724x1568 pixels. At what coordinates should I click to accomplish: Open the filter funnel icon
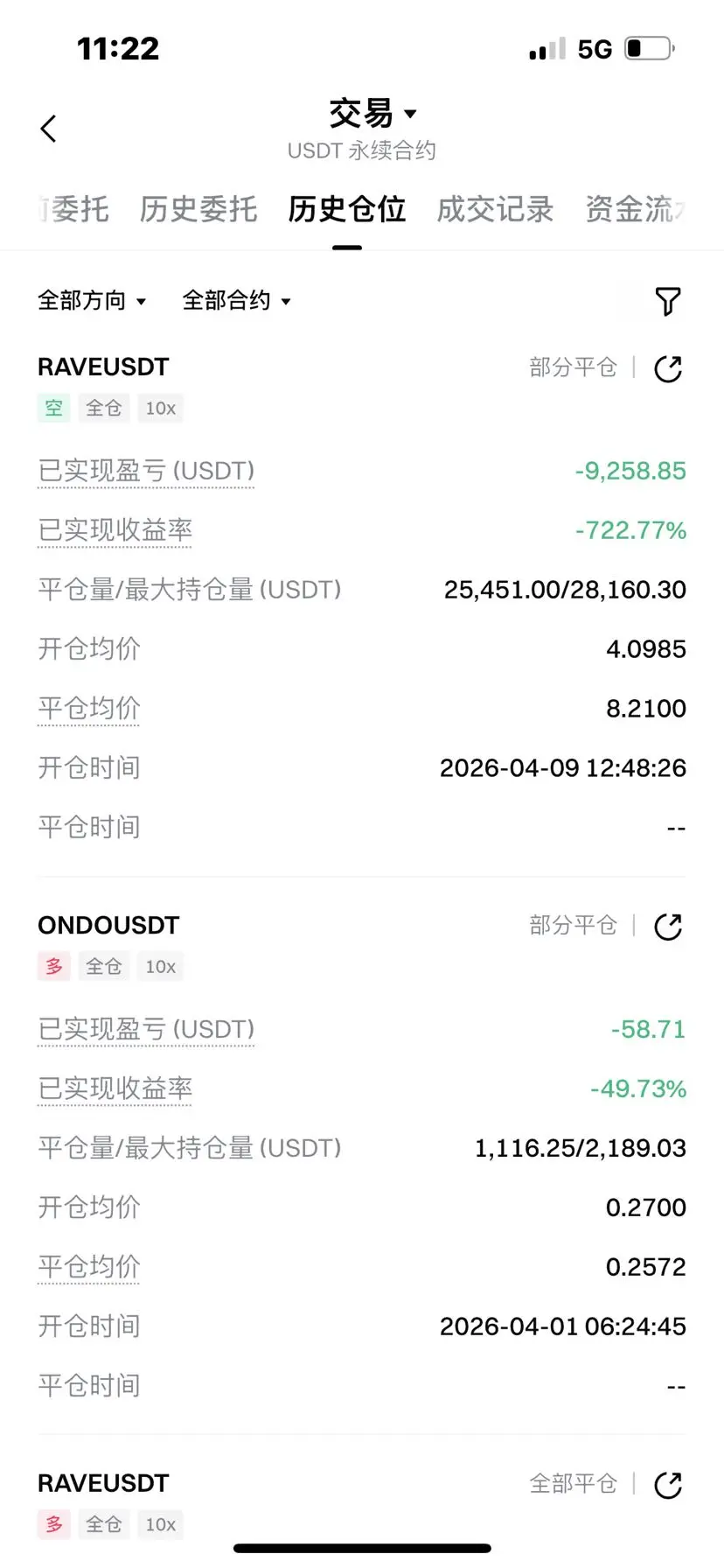click(x=668, y=301)
